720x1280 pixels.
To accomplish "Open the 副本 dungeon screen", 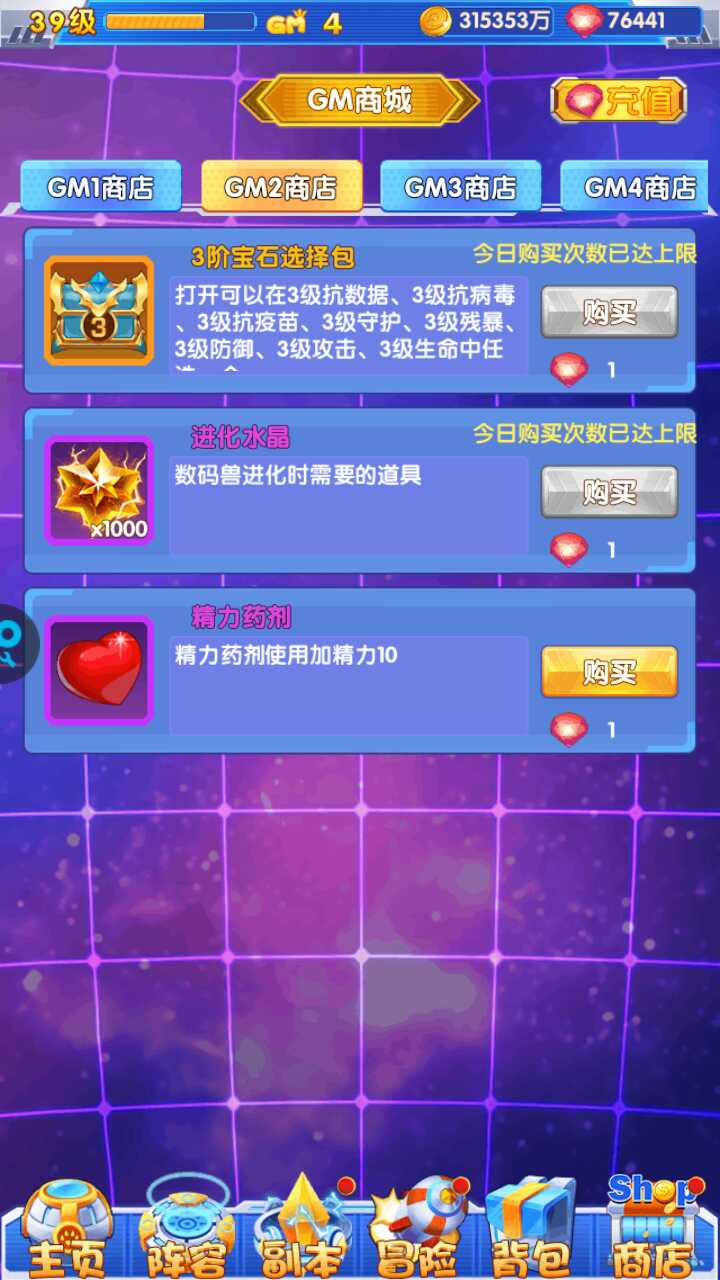I will coord(304,1230).
